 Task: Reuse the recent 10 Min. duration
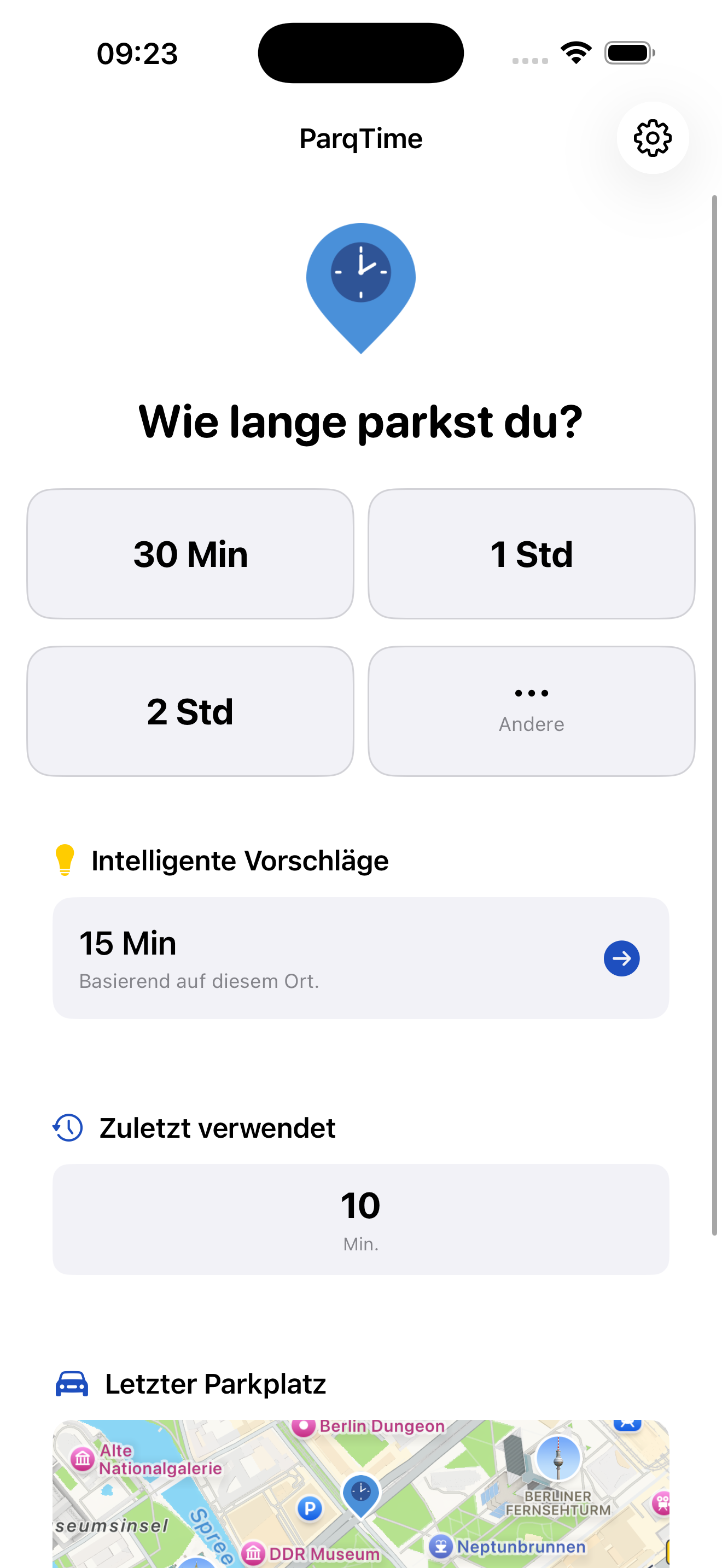[x=360, y=1219]
